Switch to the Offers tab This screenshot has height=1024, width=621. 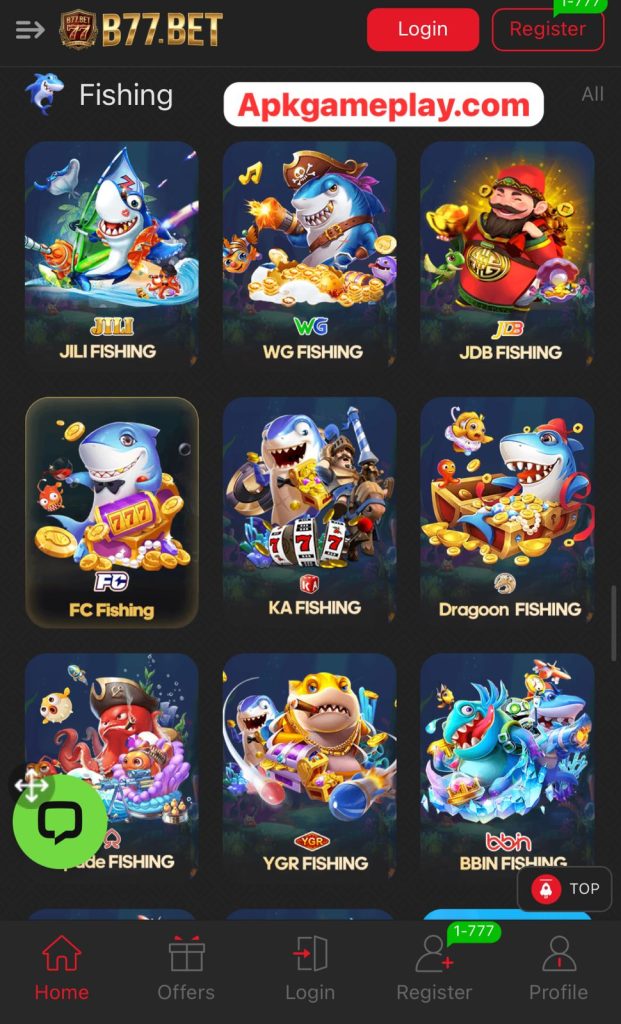186,968
